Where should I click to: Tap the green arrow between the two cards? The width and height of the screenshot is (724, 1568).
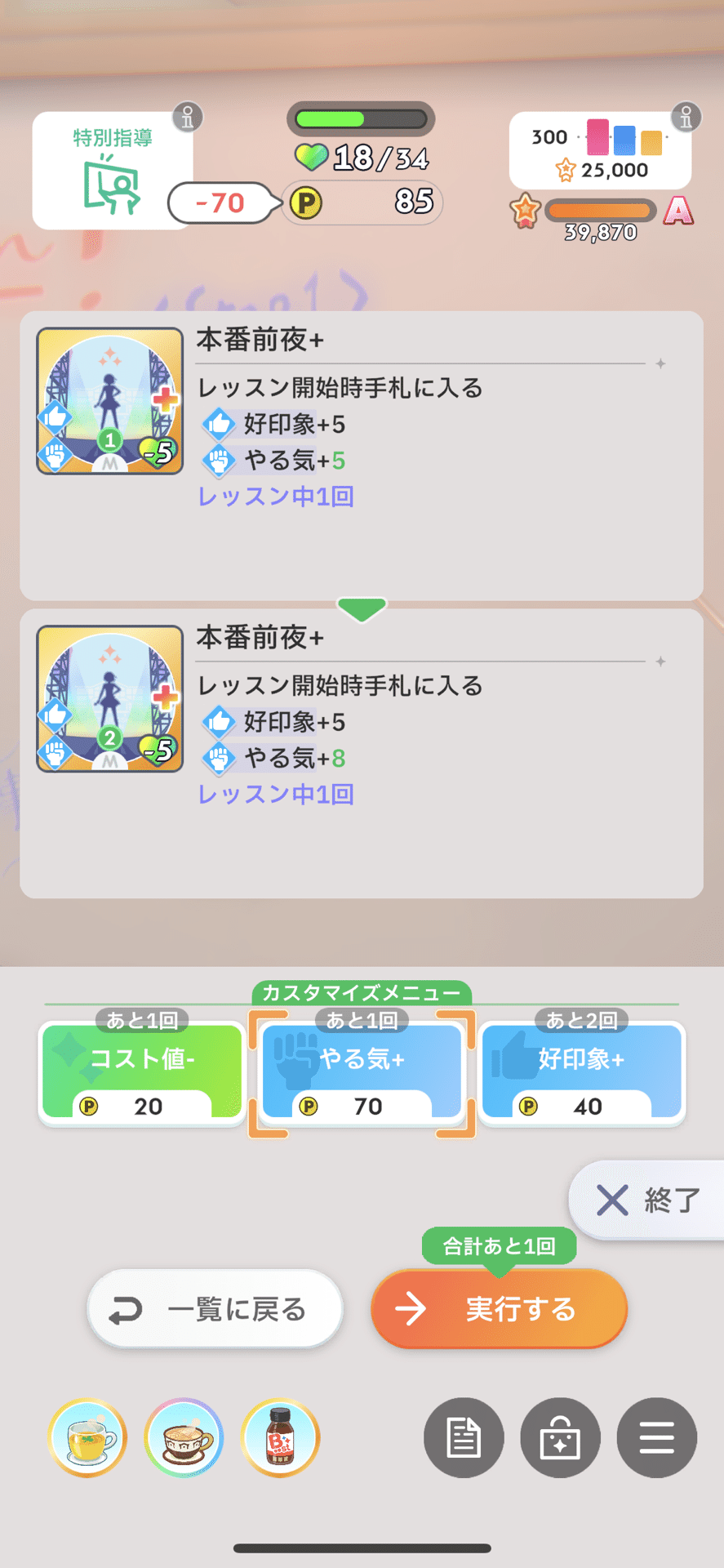click(x=362, y=608)
